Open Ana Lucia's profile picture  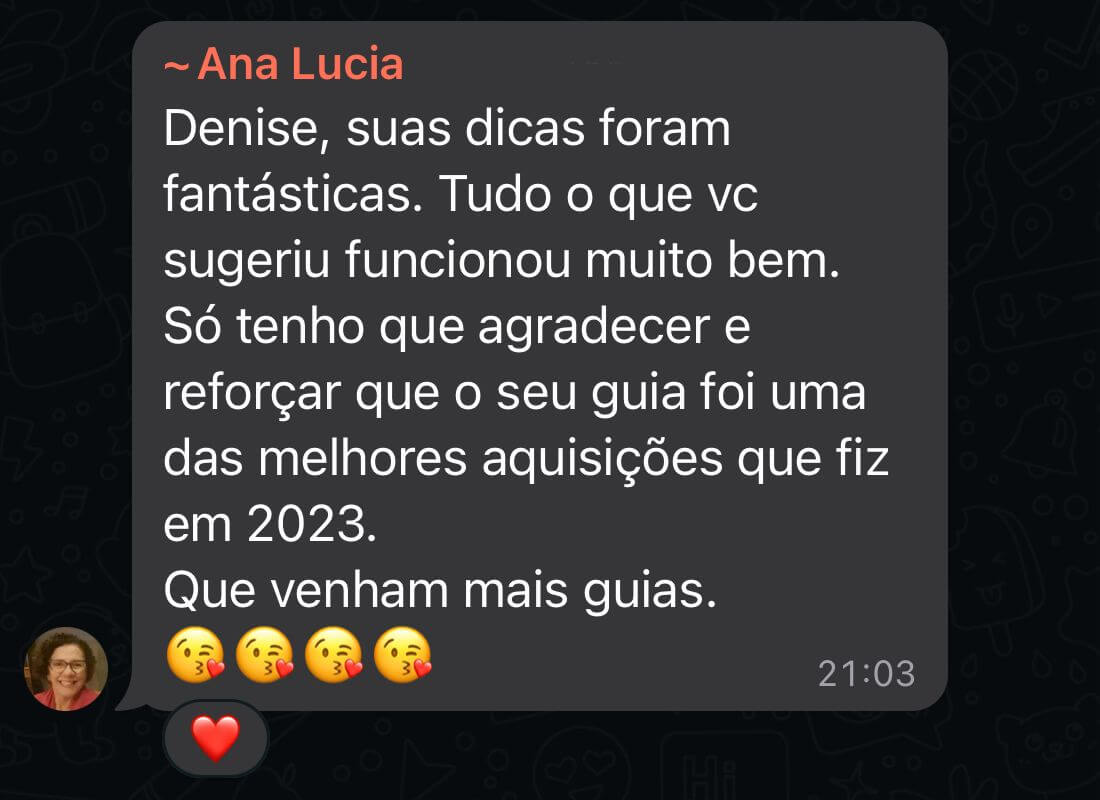pyautogui.click(x=66, y=669)
